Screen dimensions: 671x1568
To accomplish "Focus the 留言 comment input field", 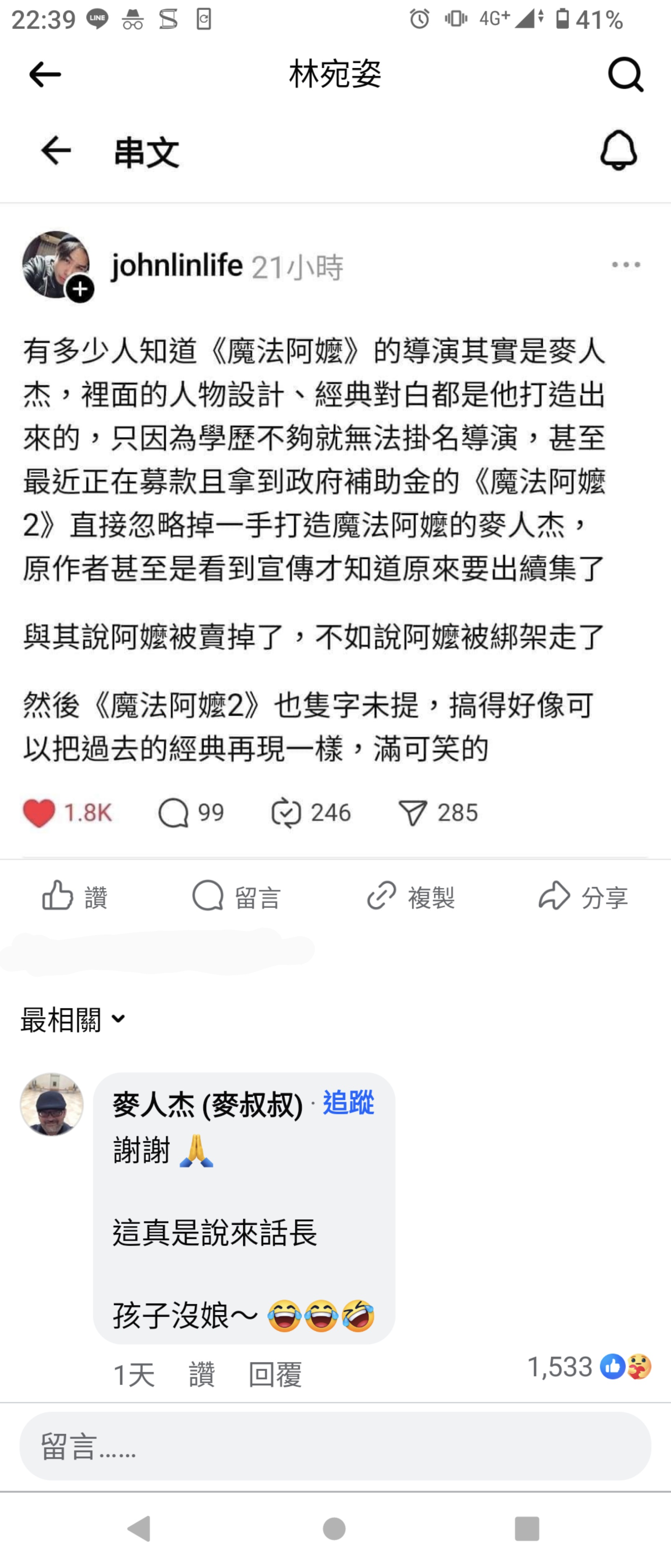I will 335,1446.
